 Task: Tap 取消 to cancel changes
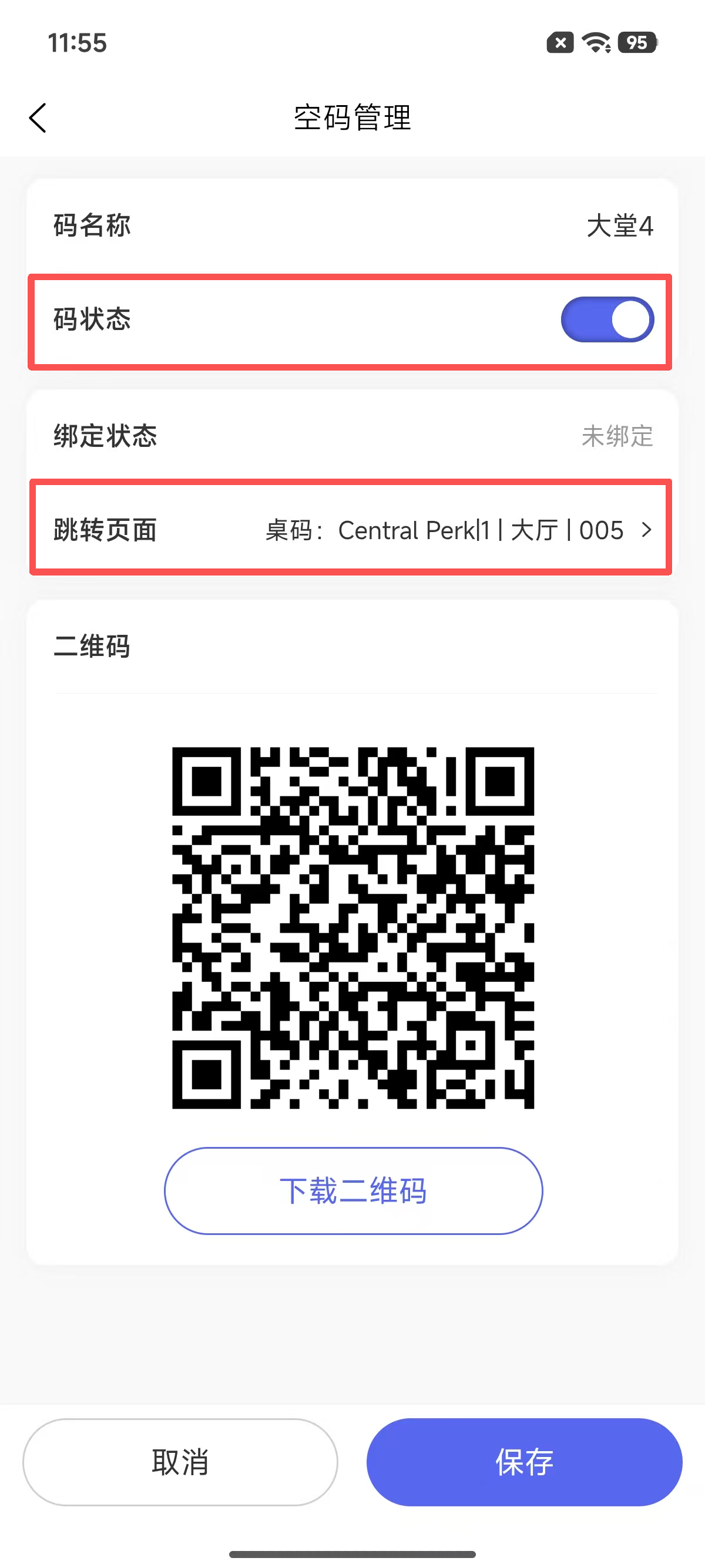pos(180,1462)
